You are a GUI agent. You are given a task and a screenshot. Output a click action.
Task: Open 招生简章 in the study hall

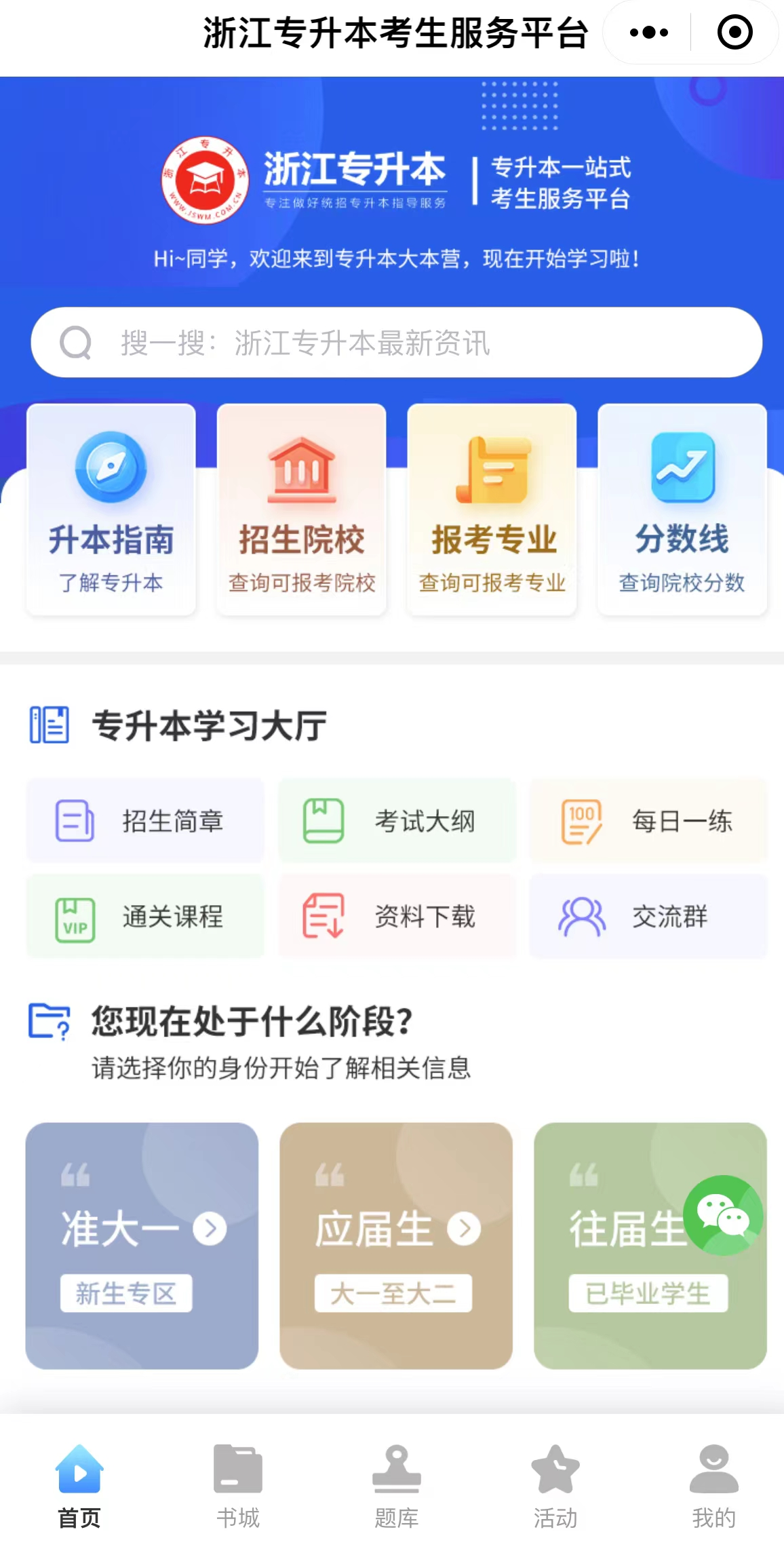[x=145, y=821]
